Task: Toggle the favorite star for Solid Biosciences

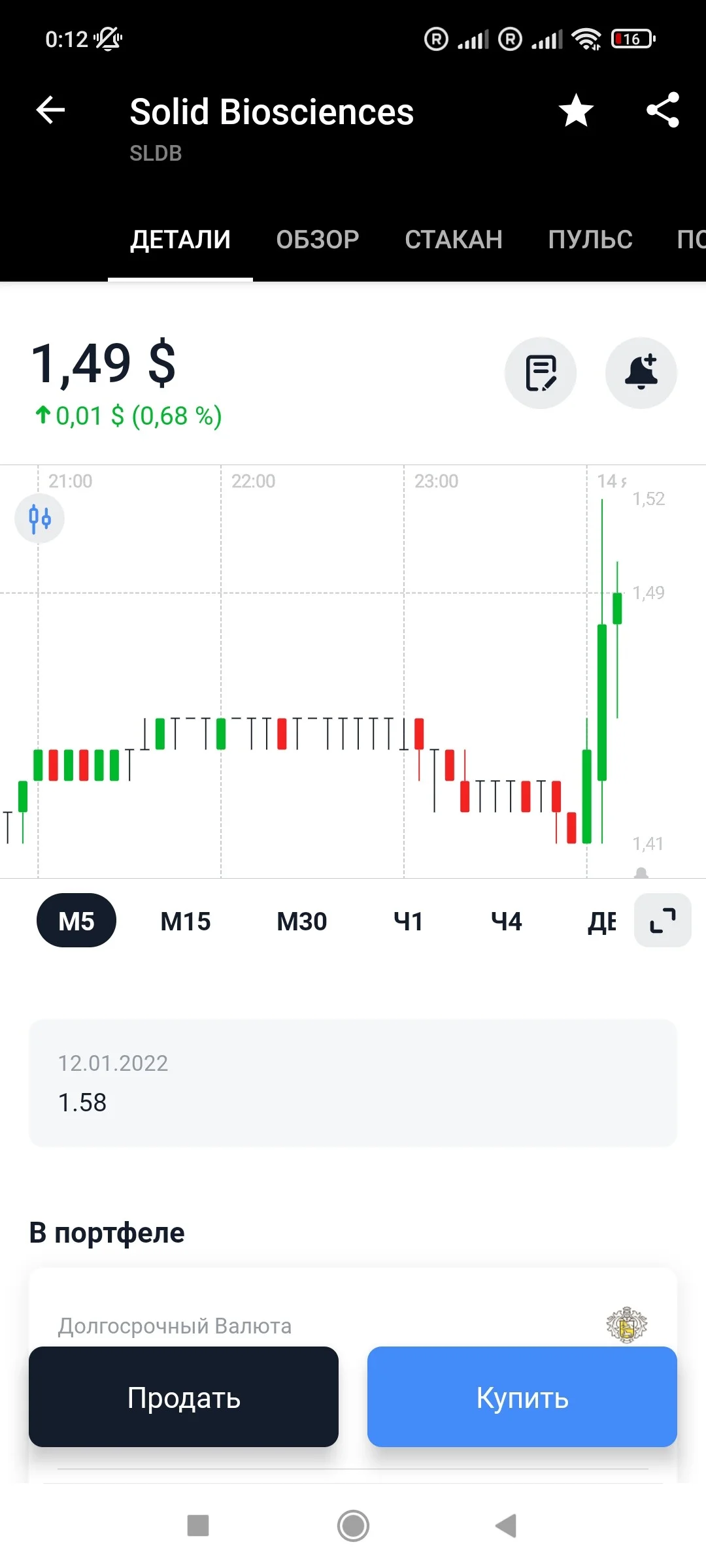Action: (576, 110)
